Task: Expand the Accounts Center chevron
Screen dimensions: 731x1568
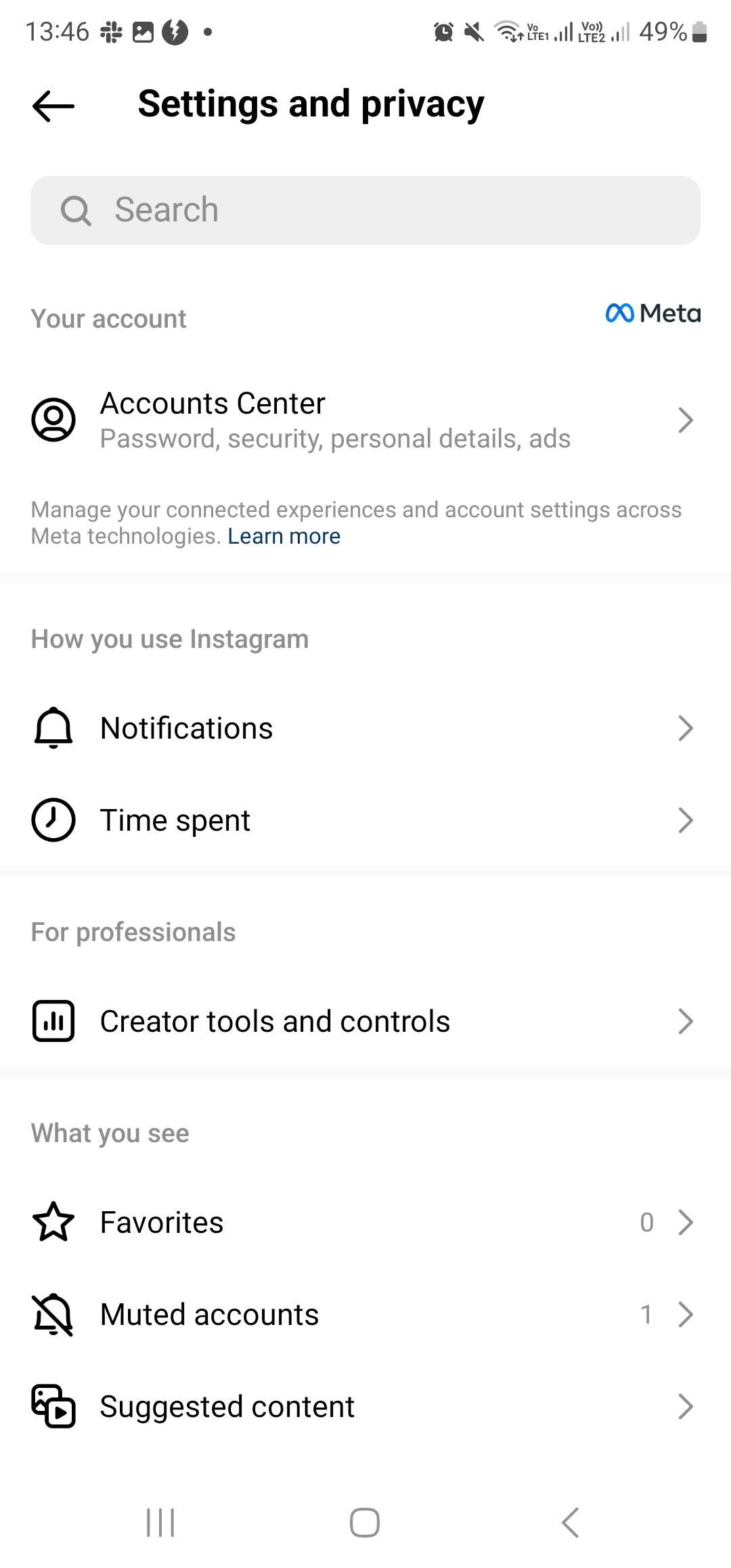Action: click(686, 420)
